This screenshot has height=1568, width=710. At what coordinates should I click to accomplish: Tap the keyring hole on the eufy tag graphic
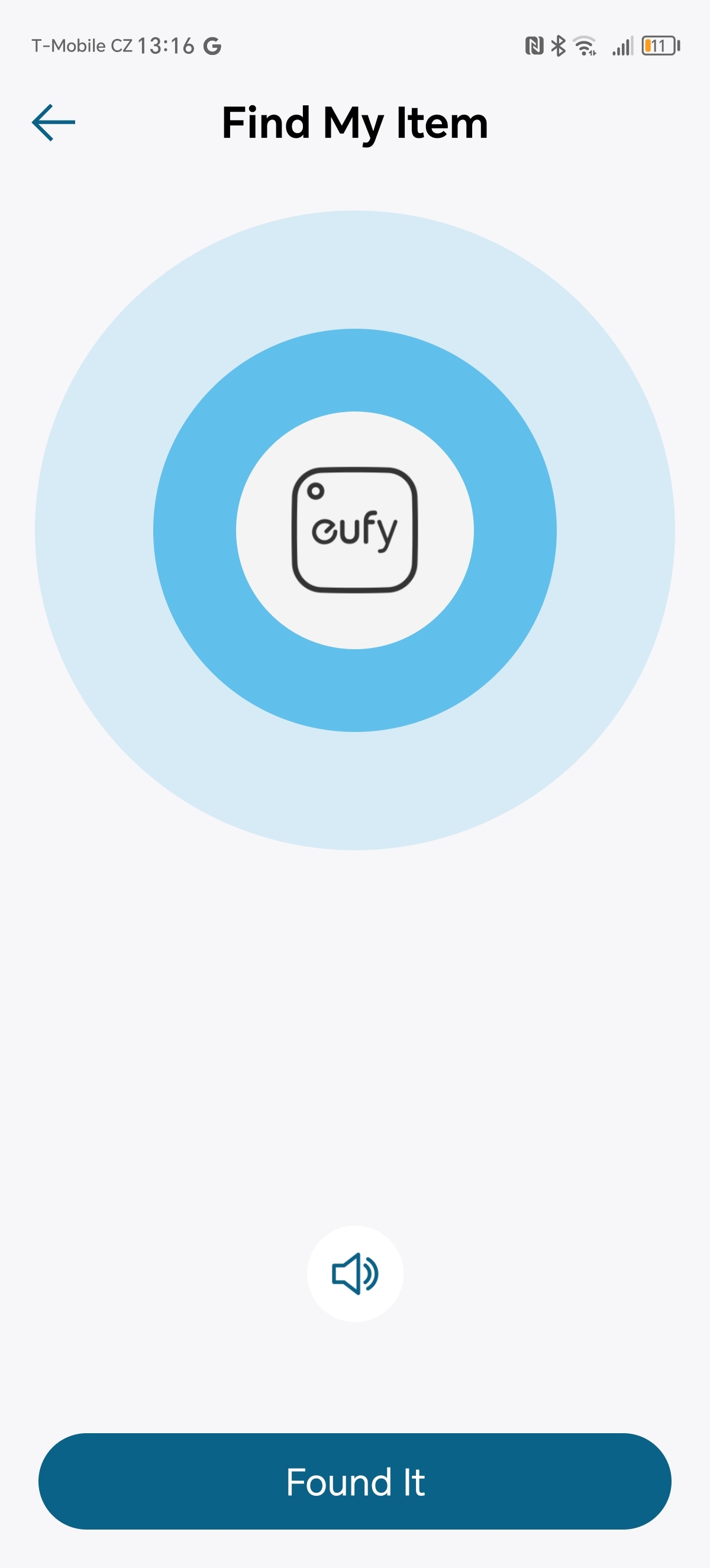click(316, 490)
